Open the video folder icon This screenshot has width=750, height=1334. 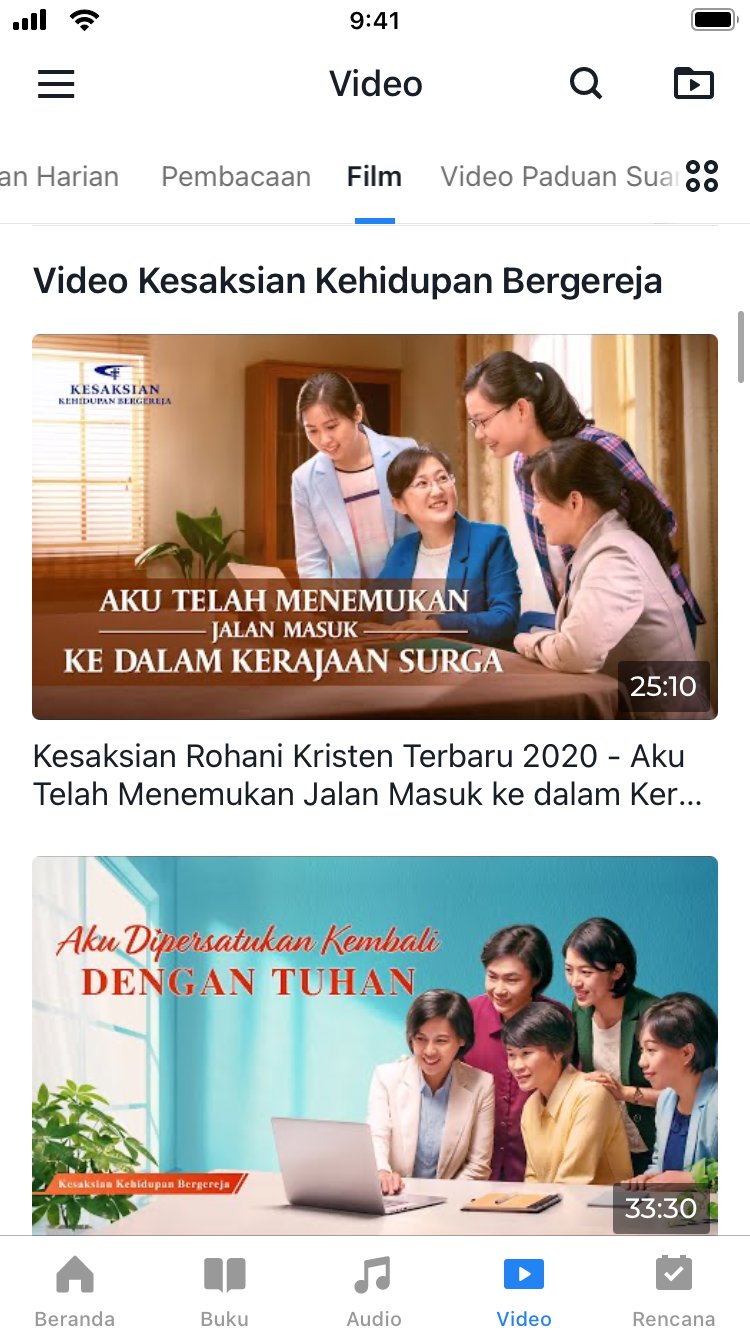pyautogui.click(x=694, y=84)
